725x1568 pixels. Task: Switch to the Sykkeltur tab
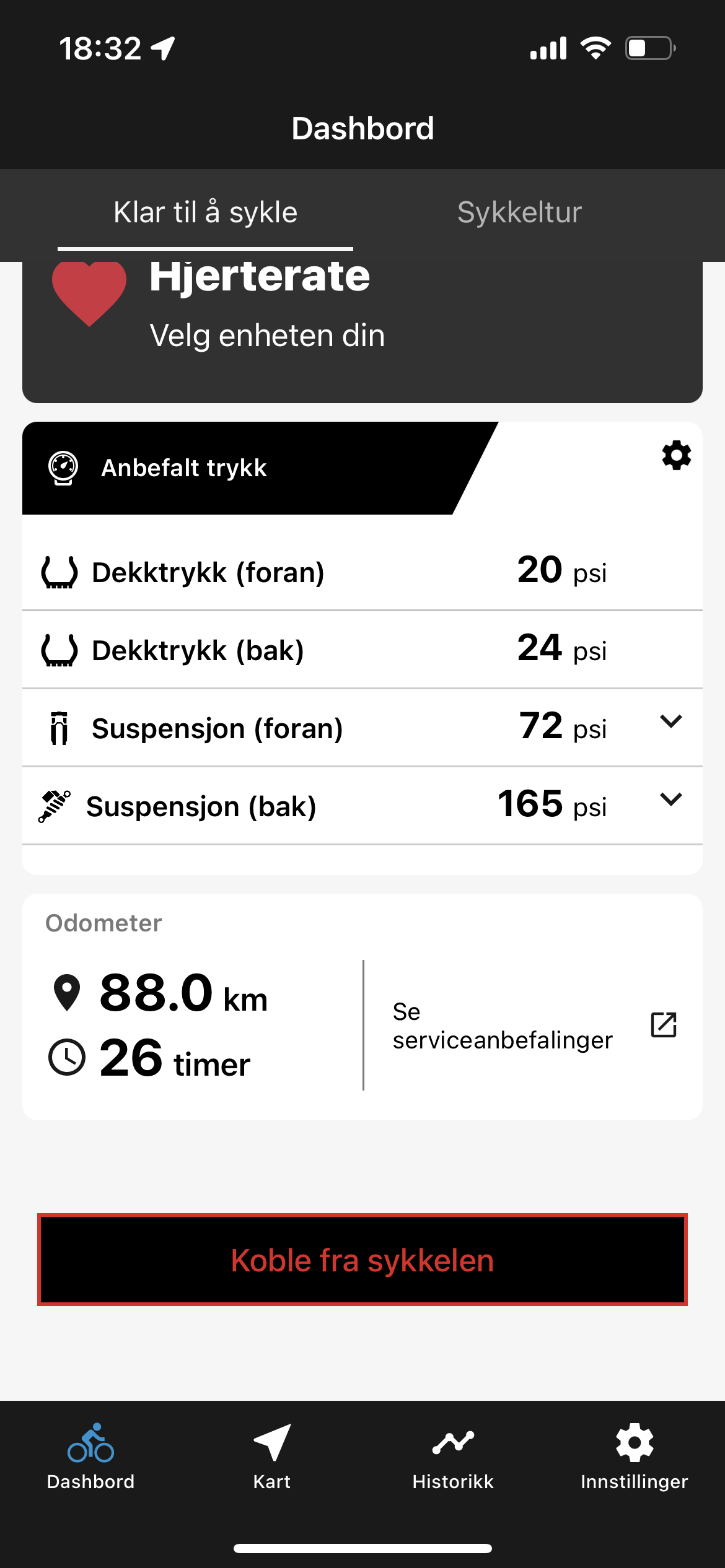click(x=519, y=212)
